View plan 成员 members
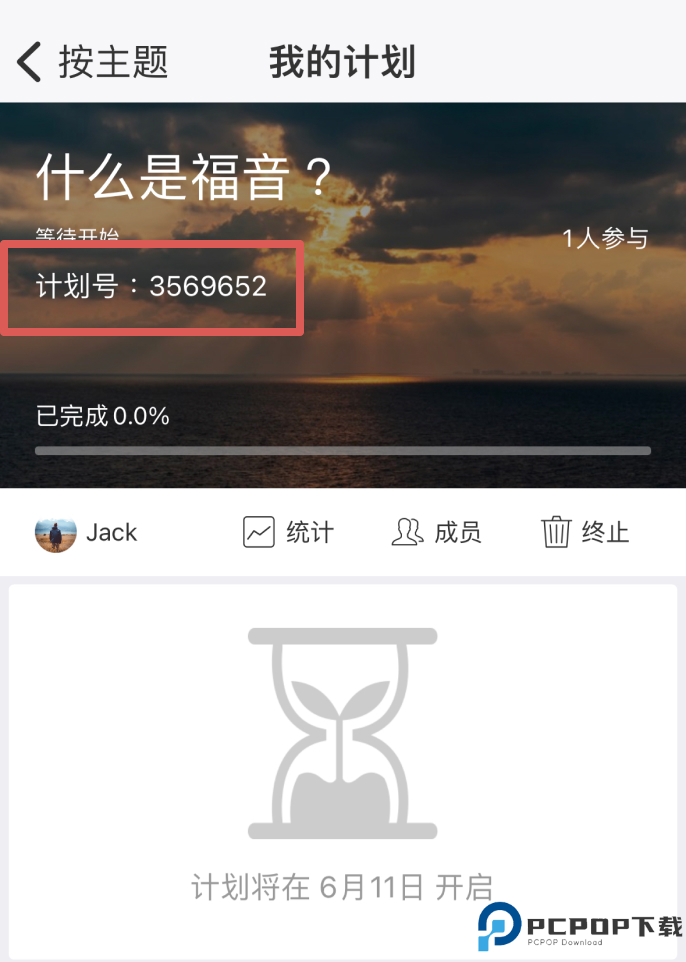The image size is (686, 962). click(436, 532)
